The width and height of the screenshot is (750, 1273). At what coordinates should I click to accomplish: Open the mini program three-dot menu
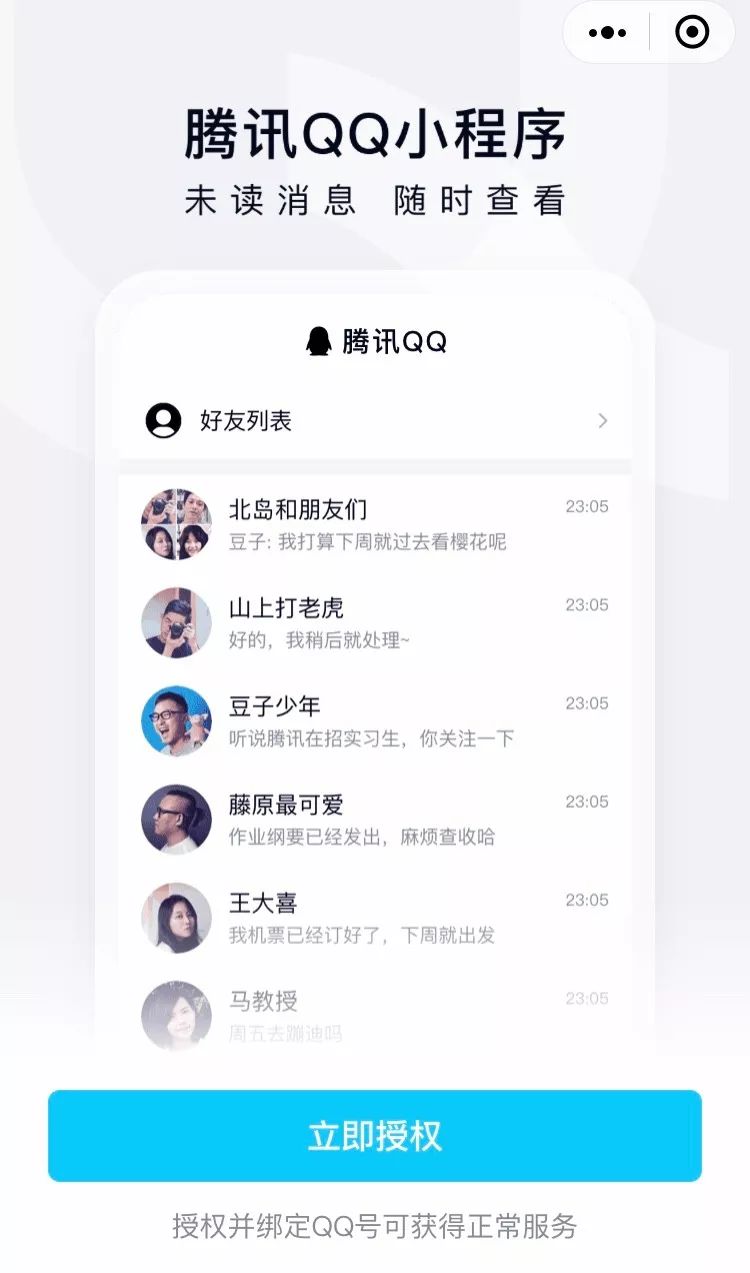tap(607, 33)
